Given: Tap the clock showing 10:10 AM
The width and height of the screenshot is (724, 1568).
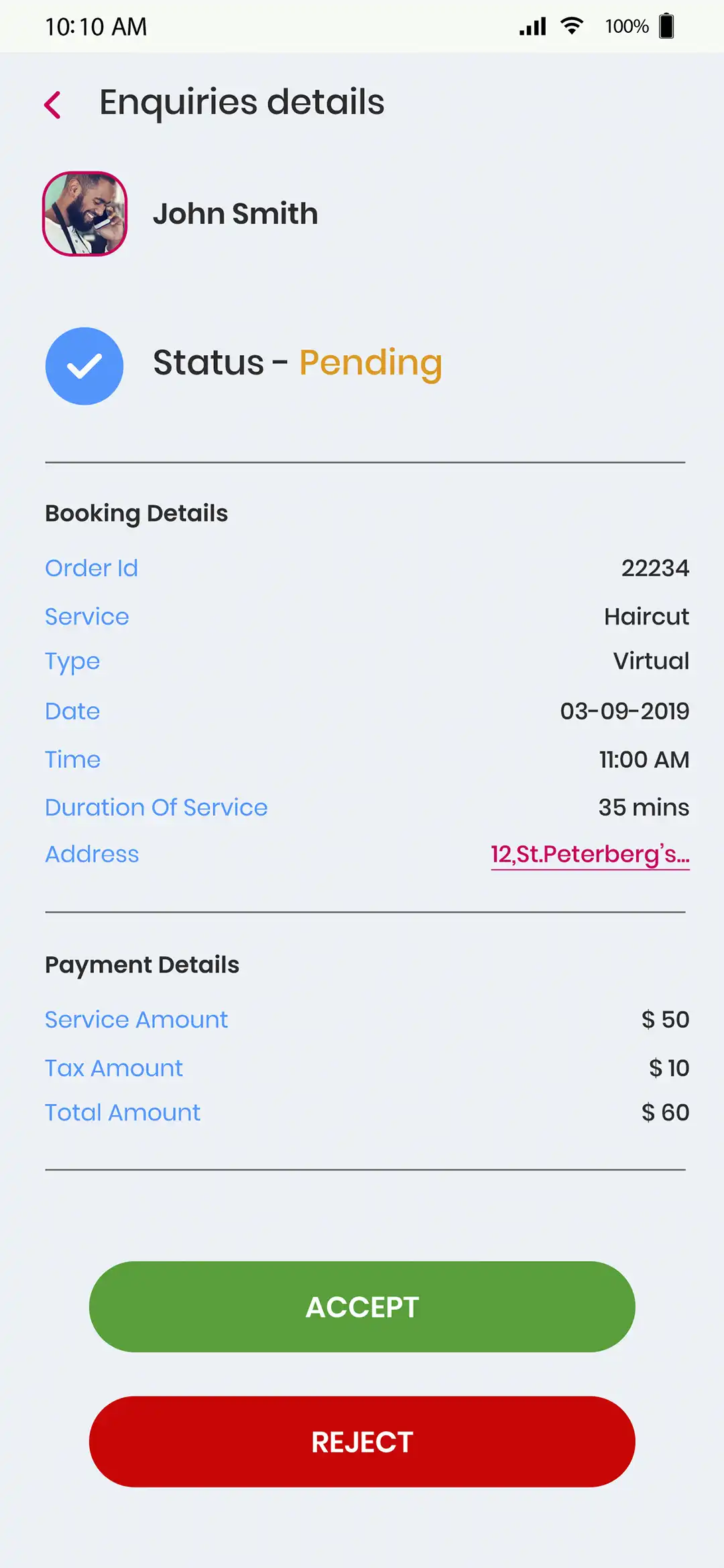Looking at the screenshot, I should [95, 27].
